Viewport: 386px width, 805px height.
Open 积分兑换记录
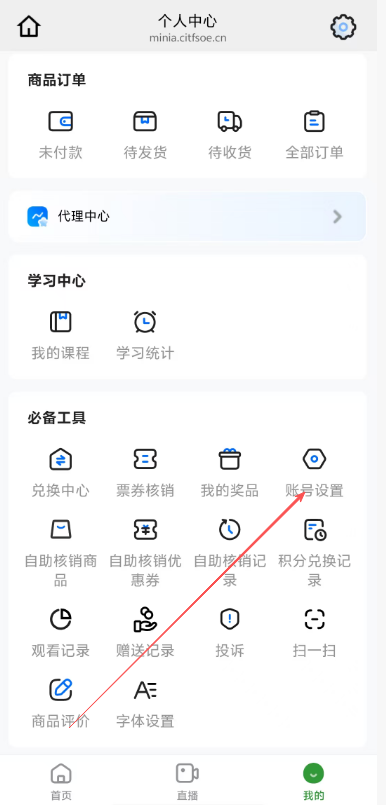pos(314,553)
